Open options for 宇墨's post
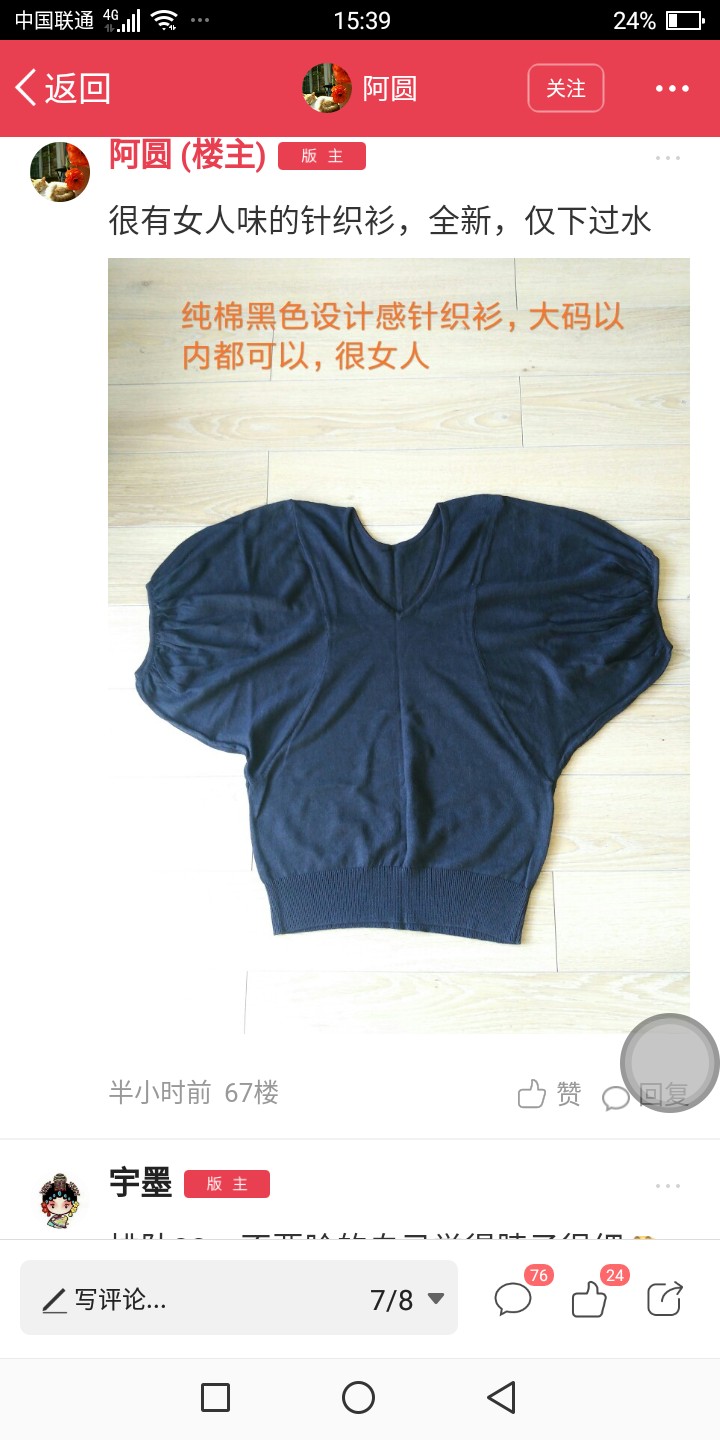 coord(668,1185)
